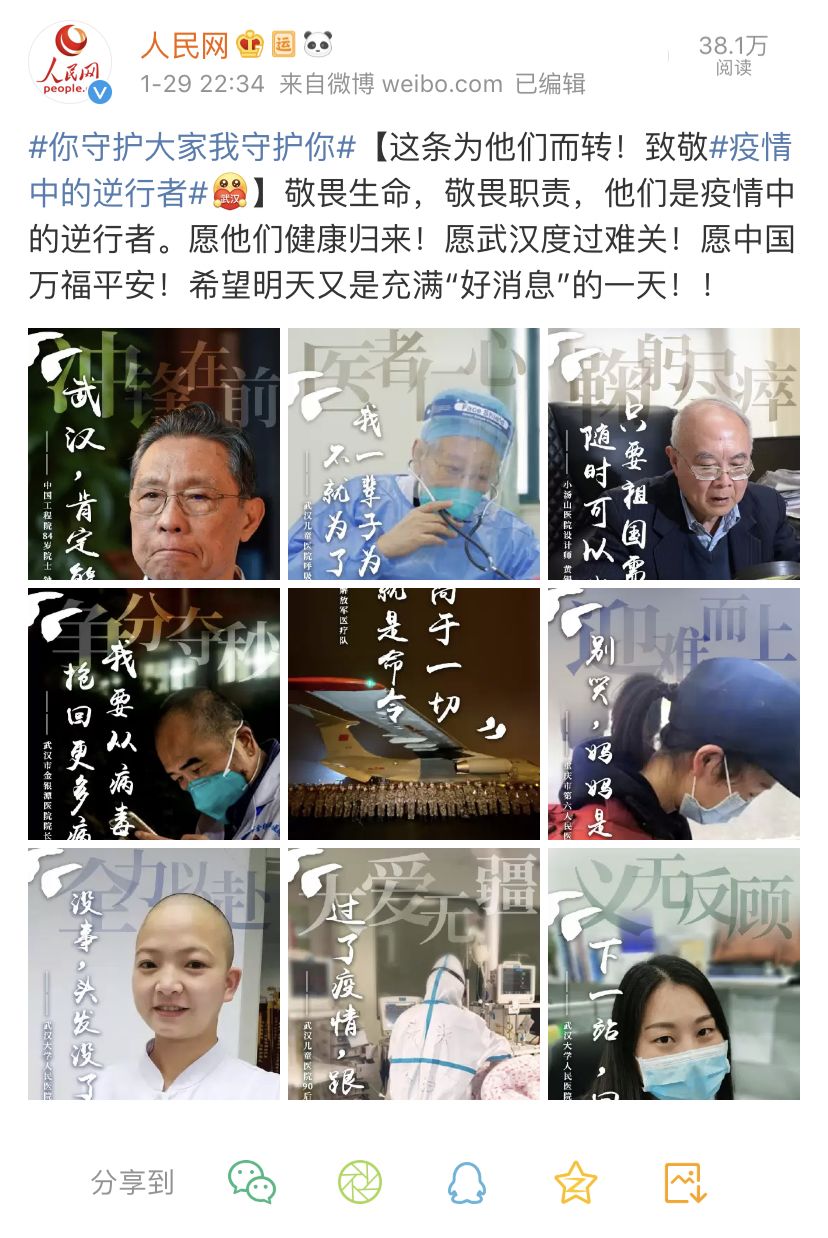View the 争分夺秒 photo tile
The width and height of the screenshot is (828, 1238).
tap(154, 714)
